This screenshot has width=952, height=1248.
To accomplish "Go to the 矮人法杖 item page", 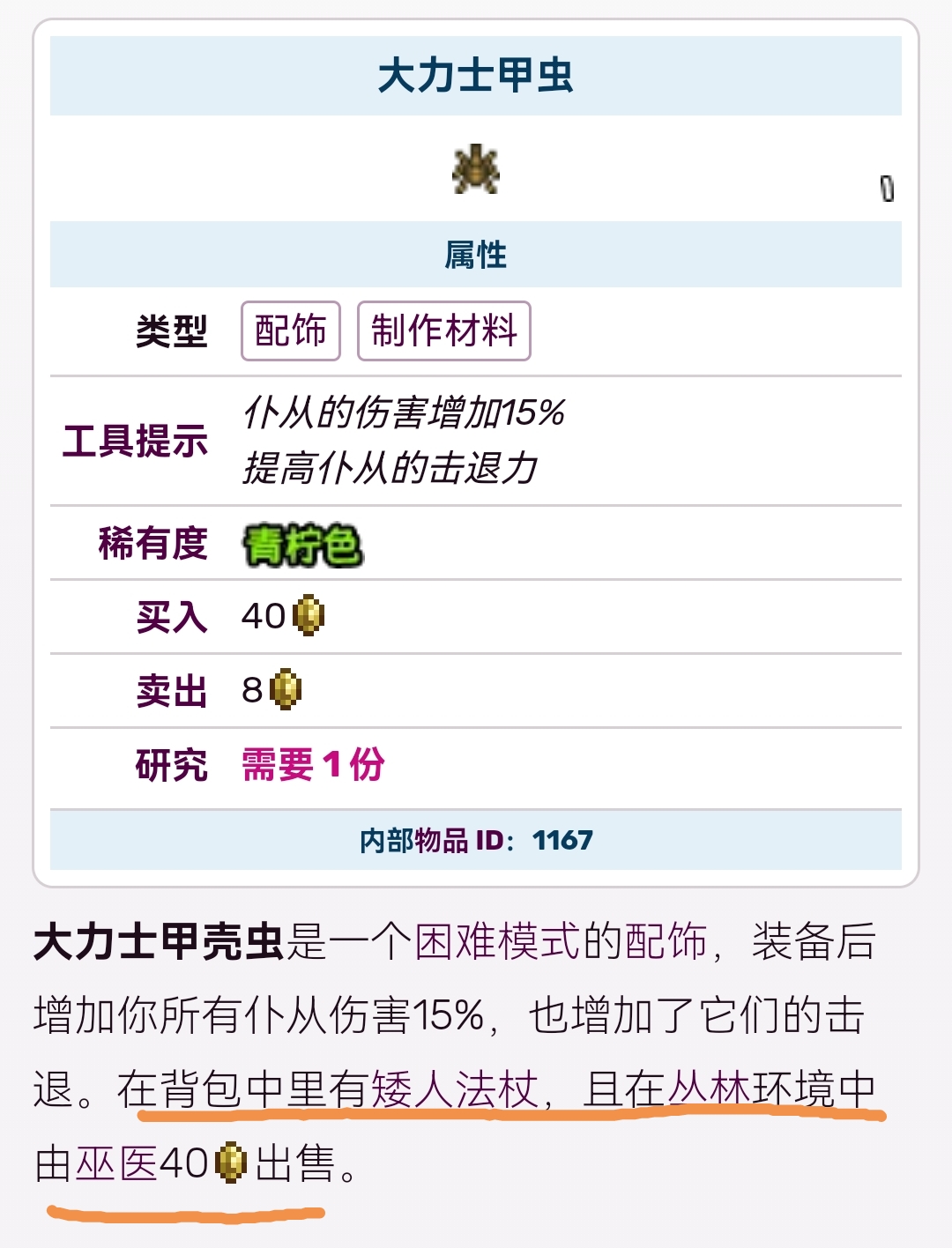I will pos(454,1089).
